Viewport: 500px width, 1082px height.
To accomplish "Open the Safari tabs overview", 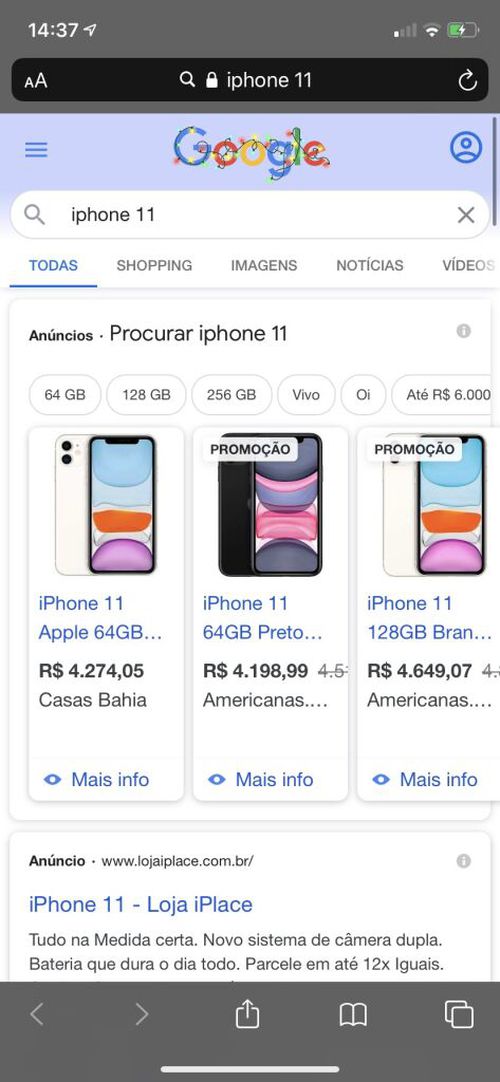I will pos(459,1014).
